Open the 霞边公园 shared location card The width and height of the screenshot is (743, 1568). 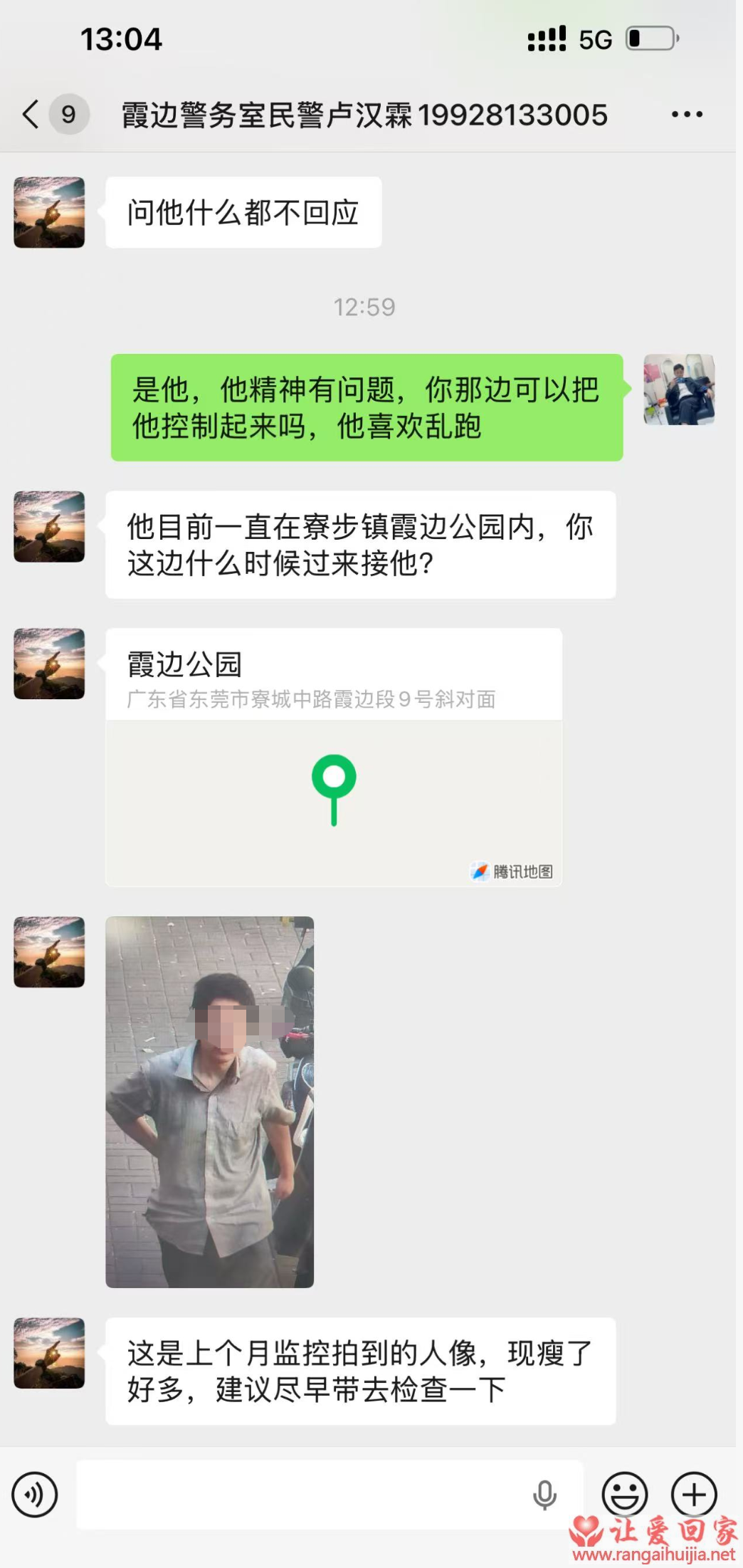(333, 757)
